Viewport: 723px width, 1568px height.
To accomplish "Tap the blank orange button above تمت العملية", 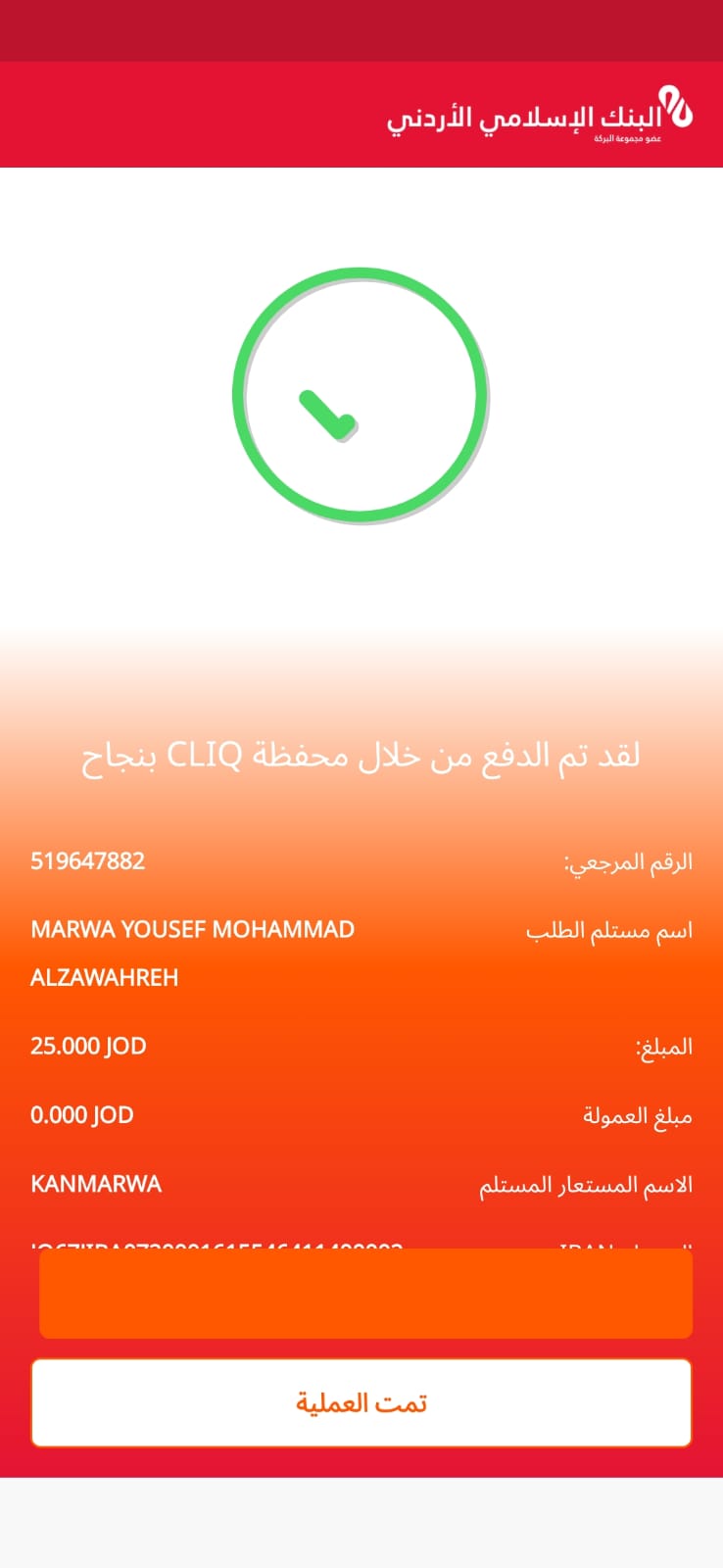I will [365, 1293].
